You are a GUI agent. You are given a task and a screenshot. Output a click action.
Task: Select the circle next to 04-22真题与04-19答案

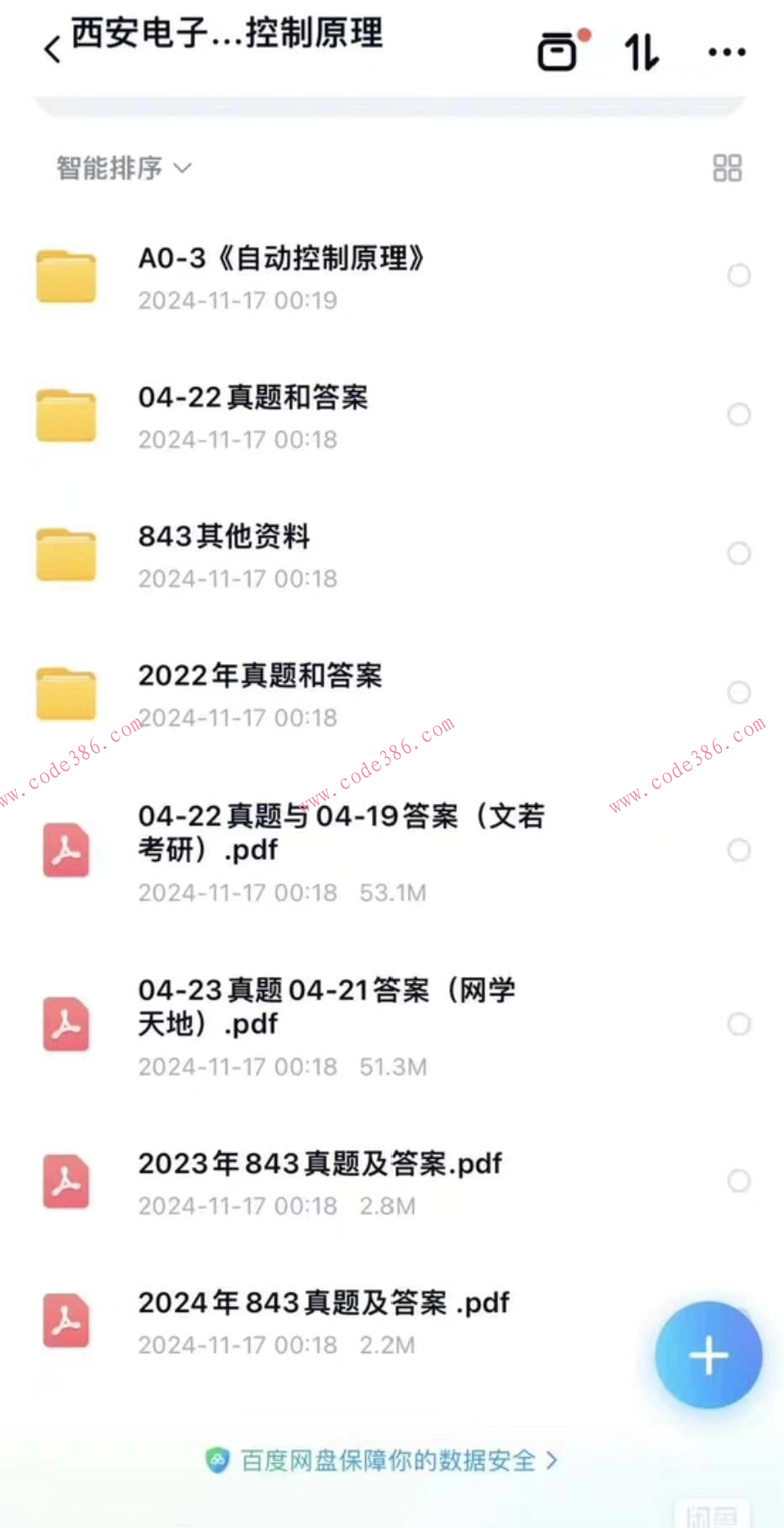click(x=739, y=851)
